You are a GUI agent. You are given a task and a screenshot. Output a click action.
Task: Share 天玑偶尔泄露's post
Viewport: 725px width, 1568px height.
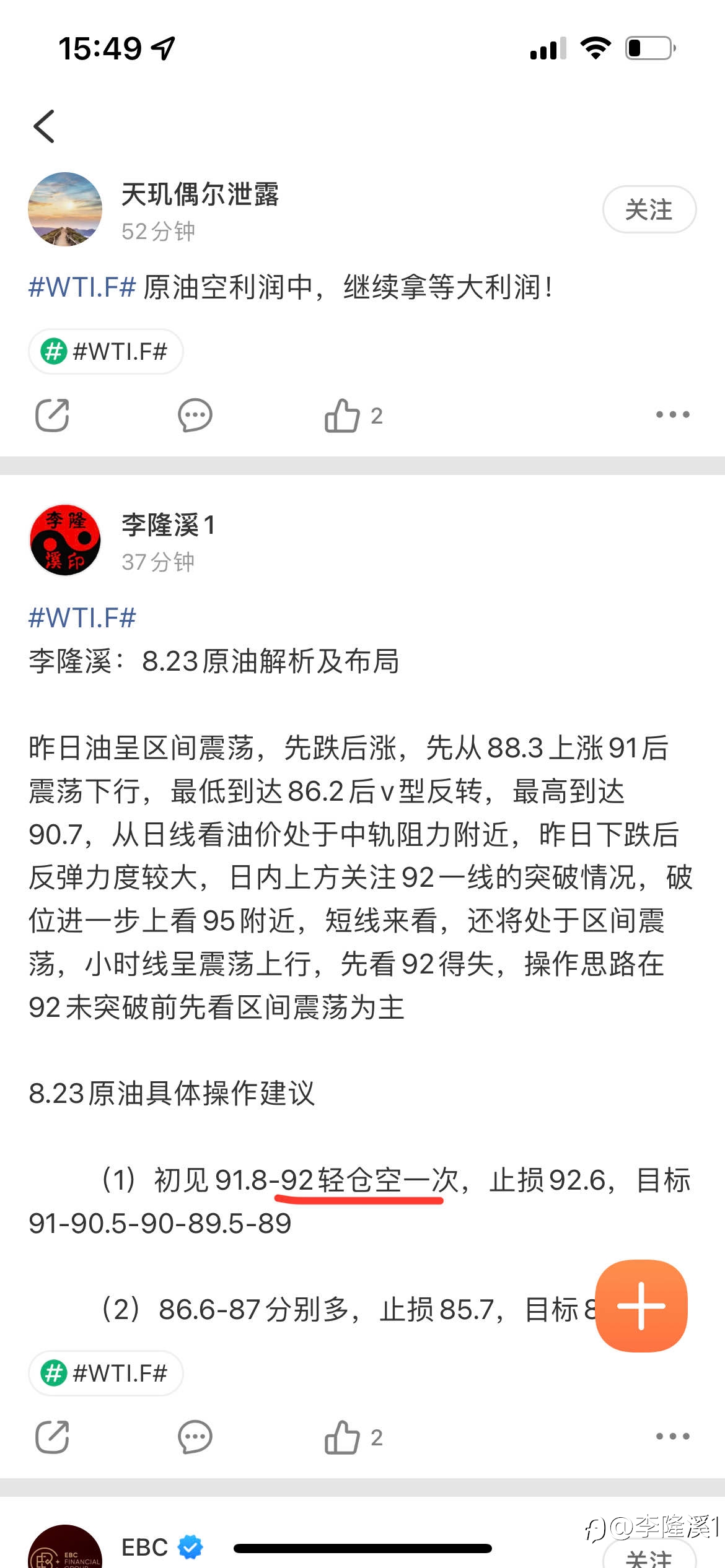coord(52,415)
